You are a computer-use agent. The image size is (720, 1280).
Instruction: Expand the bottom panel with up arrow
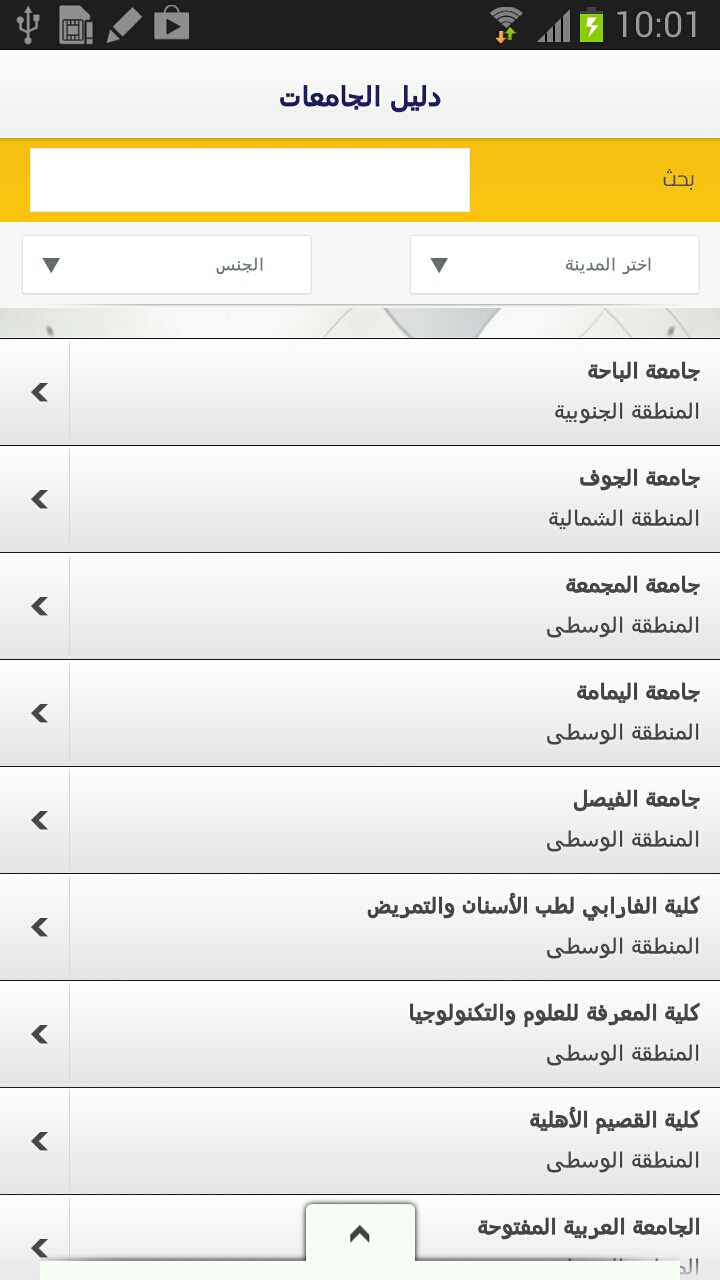click(360, 1234)
